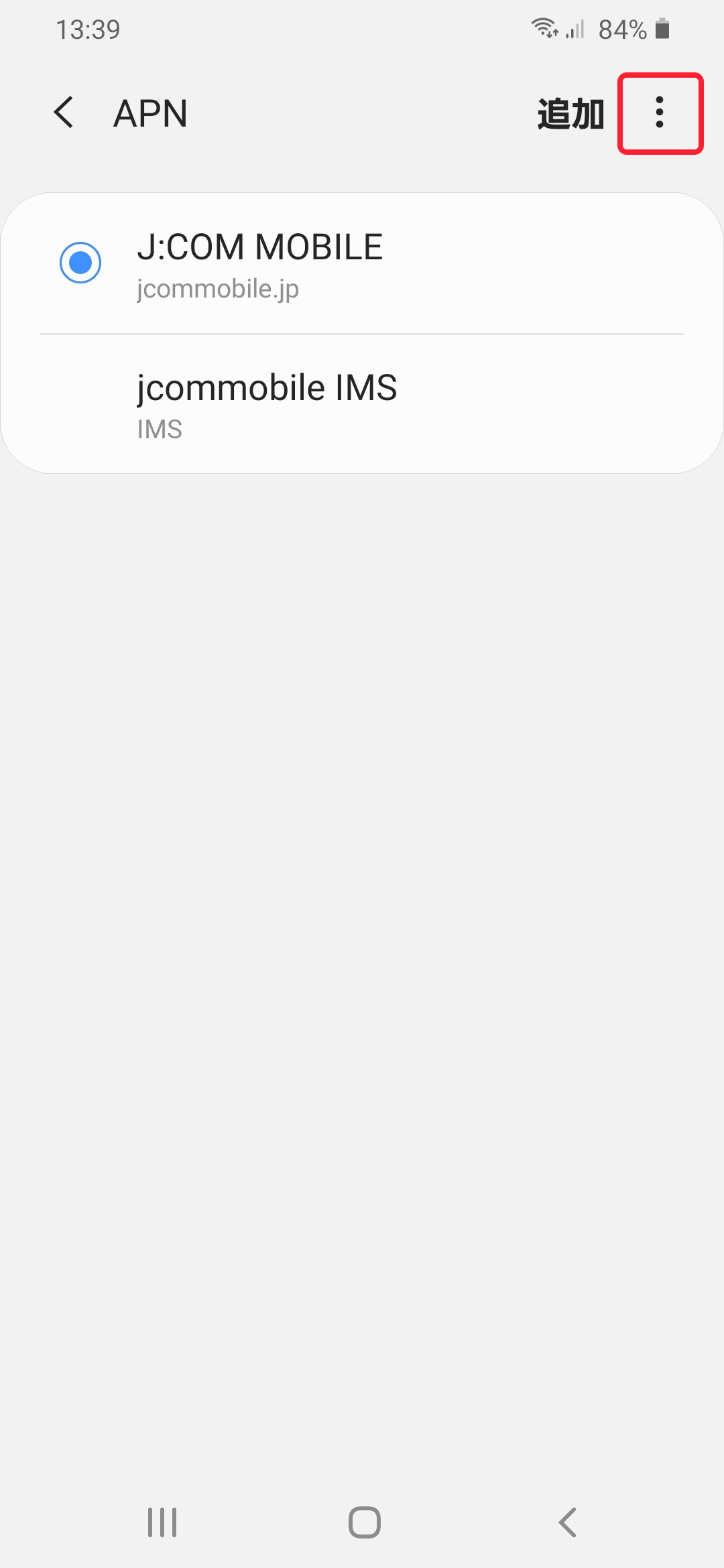Open the three-dot overflow menu
This screenshot has width=724, height=1568.
tap(660, 113)
